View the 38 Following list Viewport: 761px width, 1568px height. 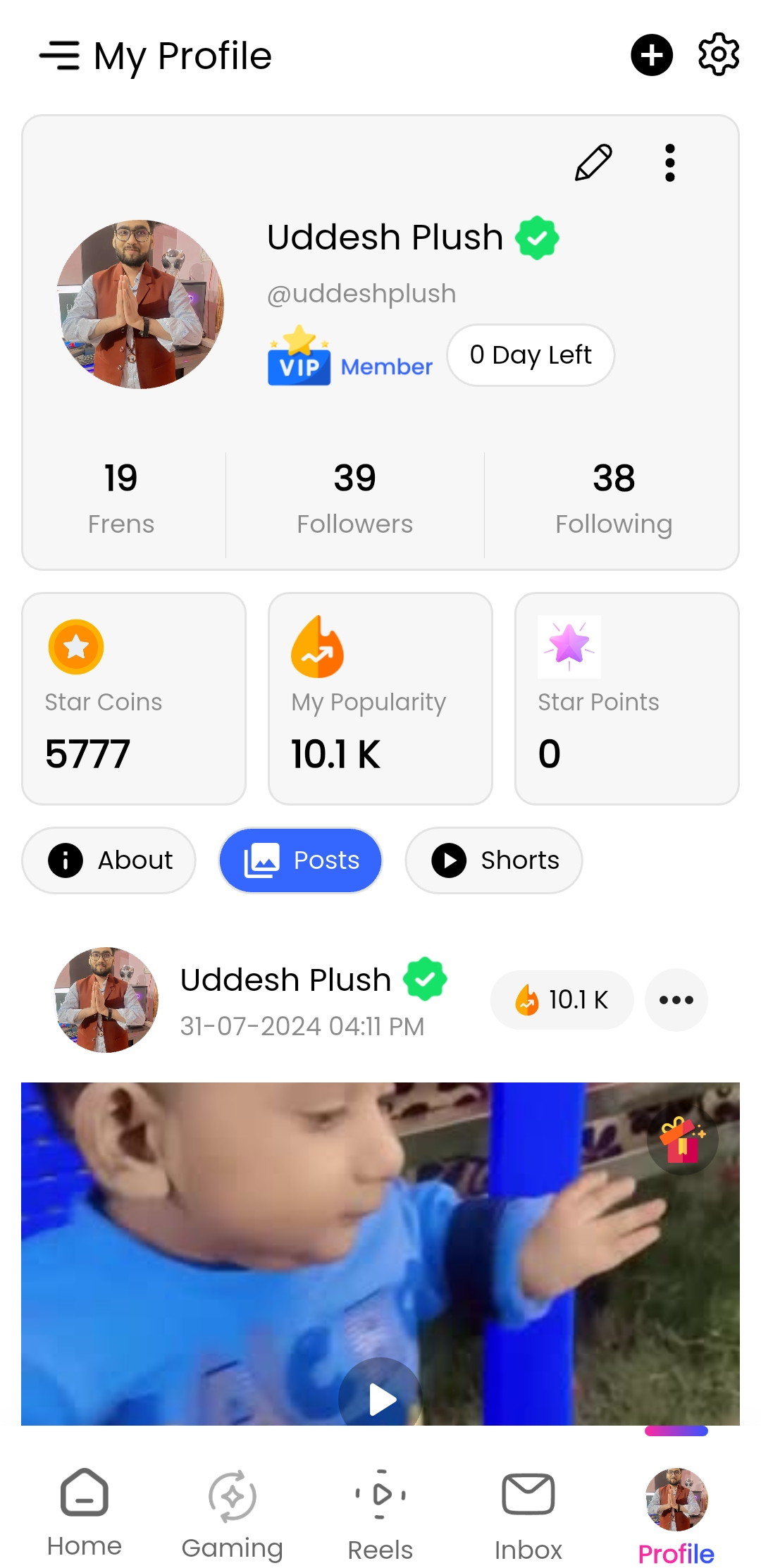[x=613, y=498]
